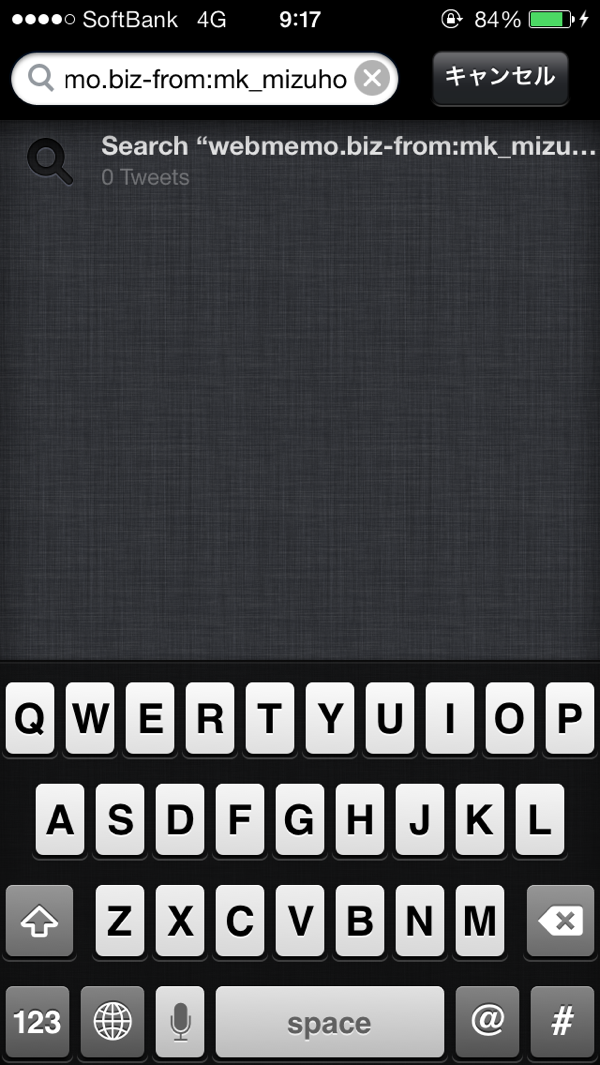Insert the # hashtag key

(562, 1022)
